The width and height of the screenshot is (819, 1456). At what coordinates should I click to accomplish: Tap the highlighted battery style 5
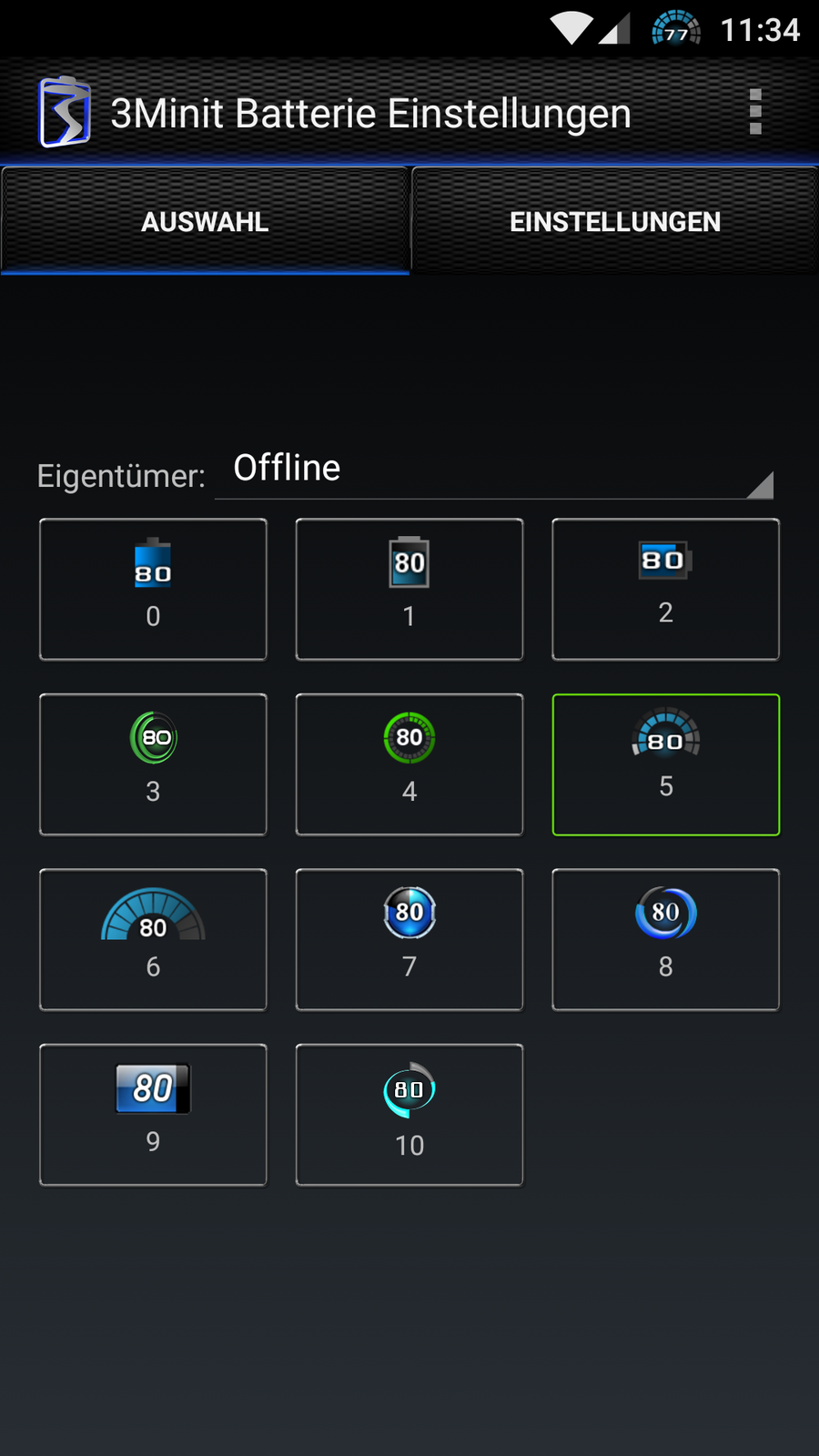click(665, 764)
